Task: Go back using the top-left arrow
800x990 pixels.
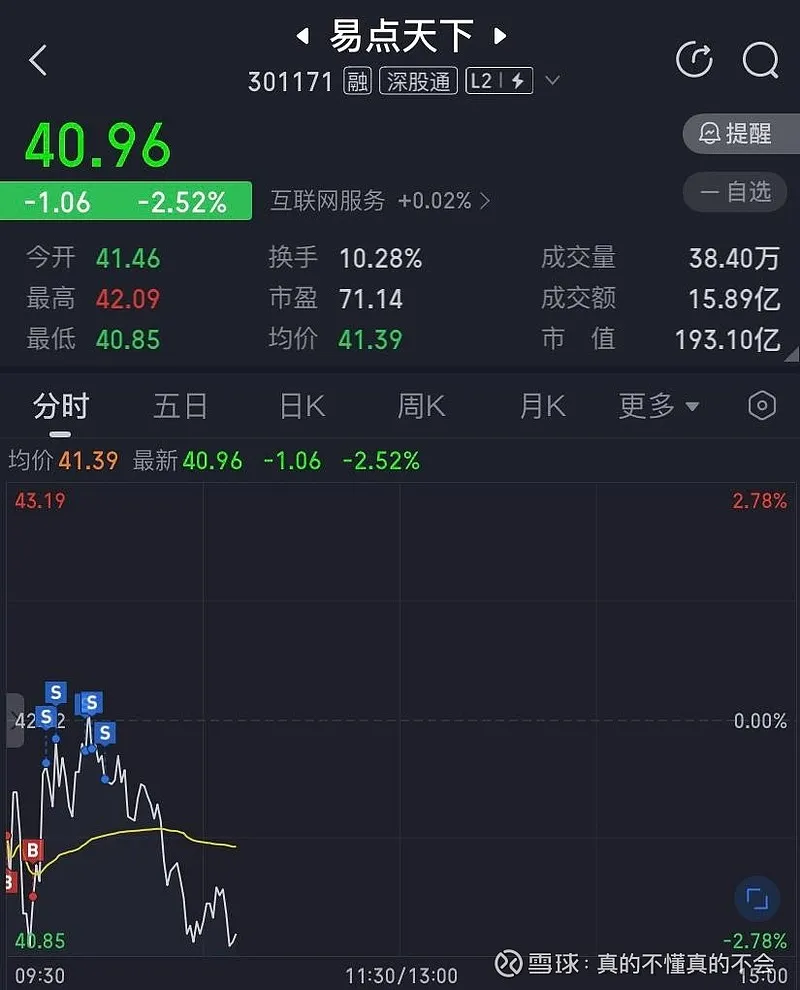Action: coord(38,61)
